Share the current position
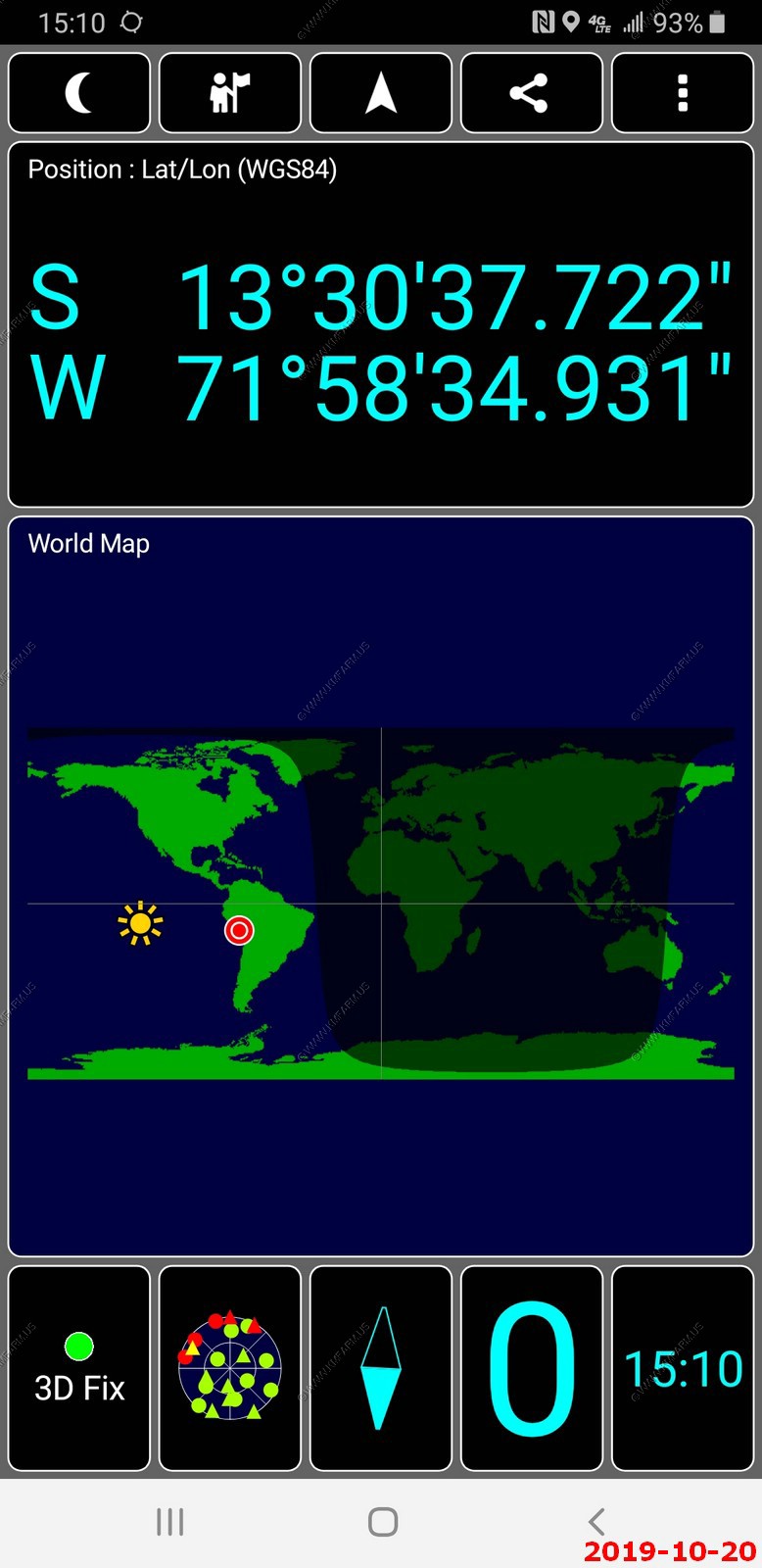 (532, 93)
